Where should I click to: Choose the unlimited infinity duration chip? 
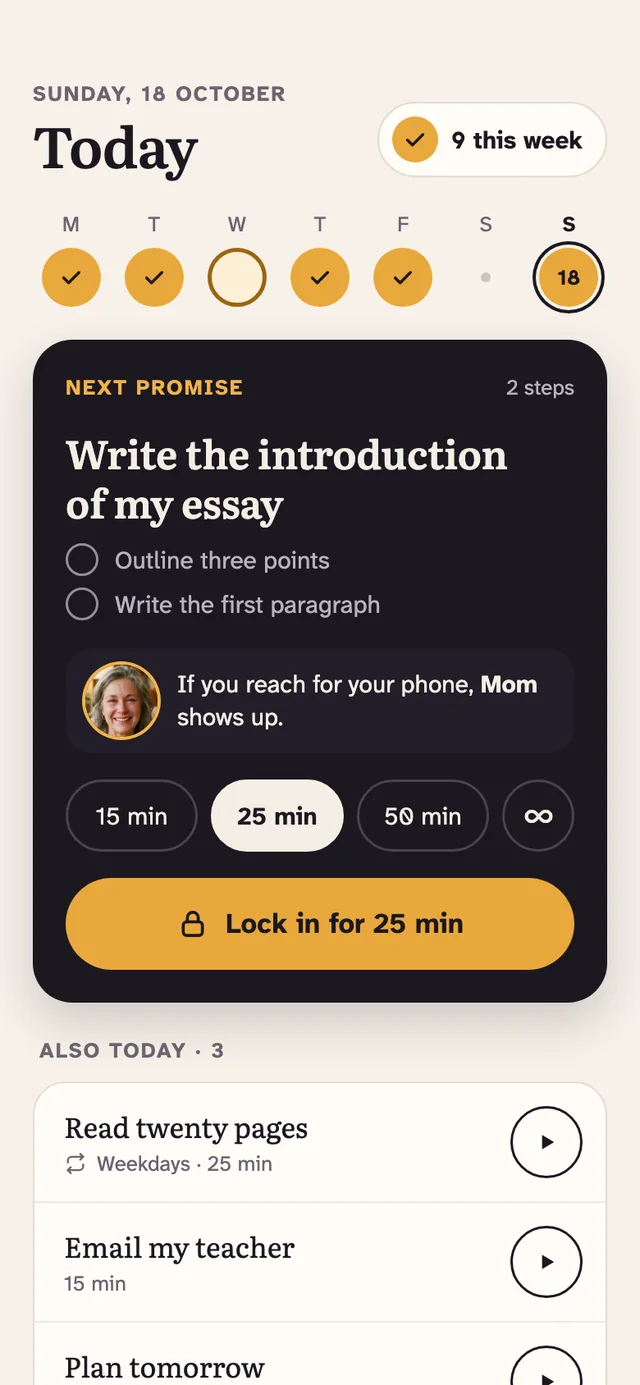click(538, 816)
